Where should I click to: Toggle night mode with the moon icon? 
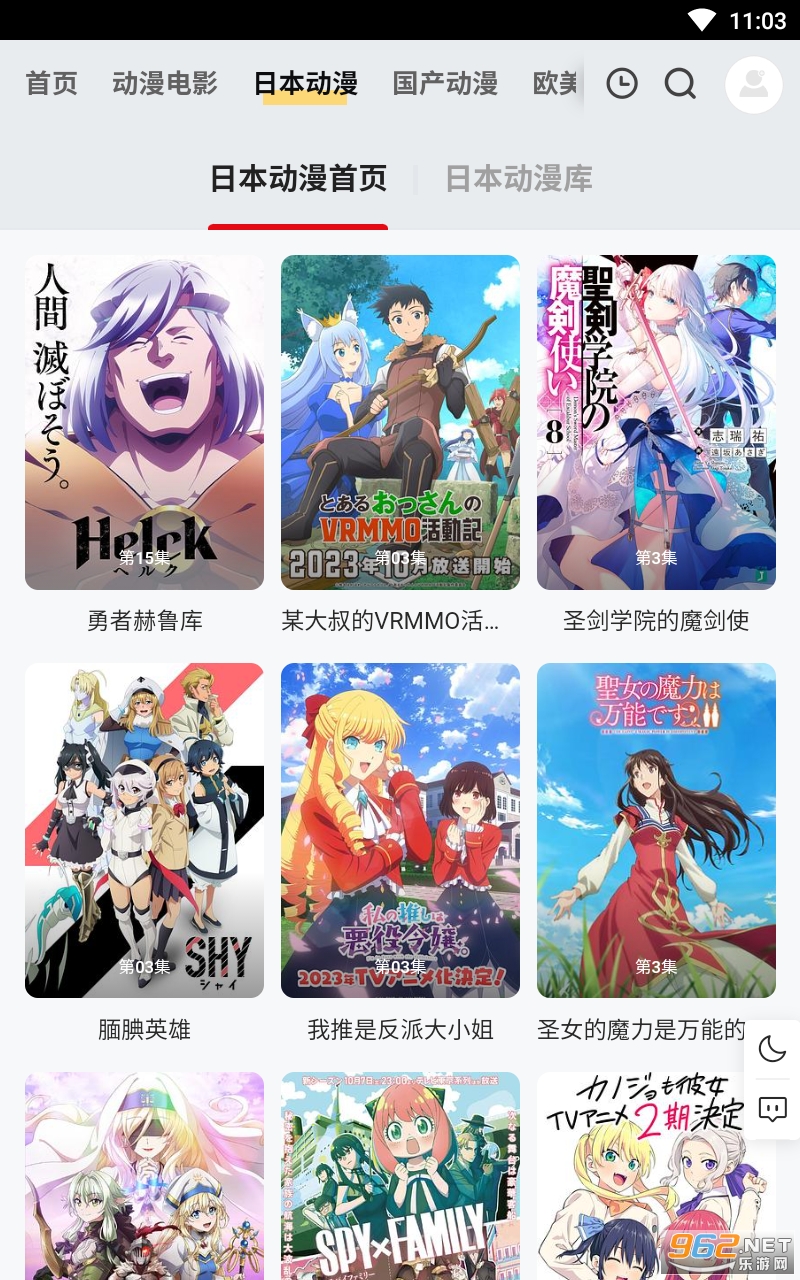coord(772,1049)
